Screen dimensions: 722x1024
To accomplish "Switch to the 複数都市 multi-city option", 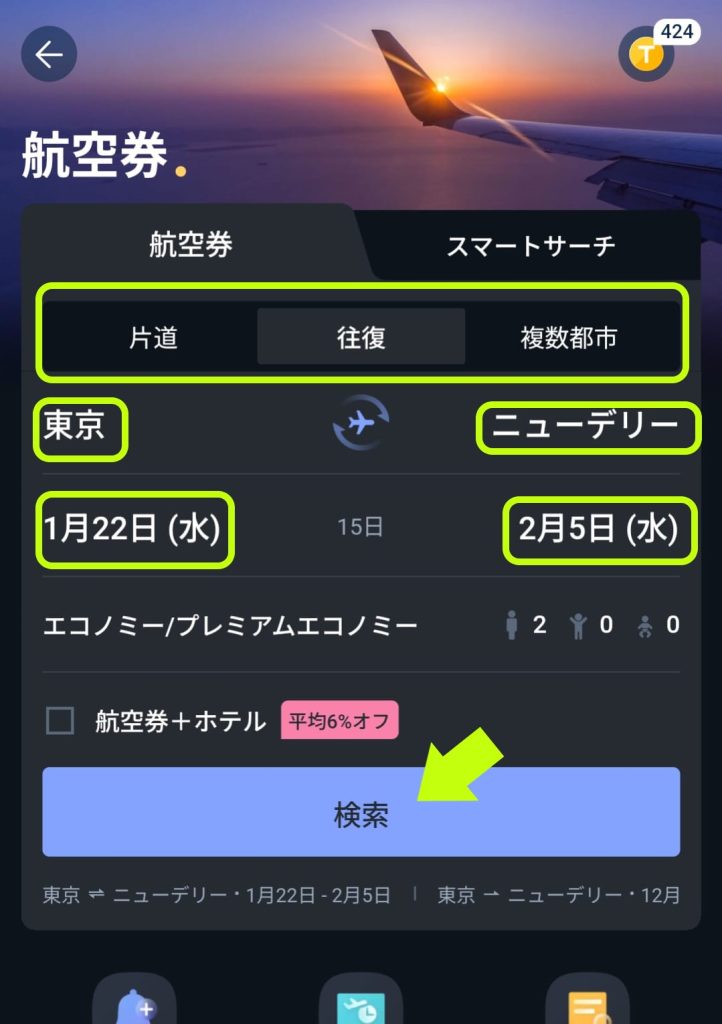I will click(x=568, y=338).
